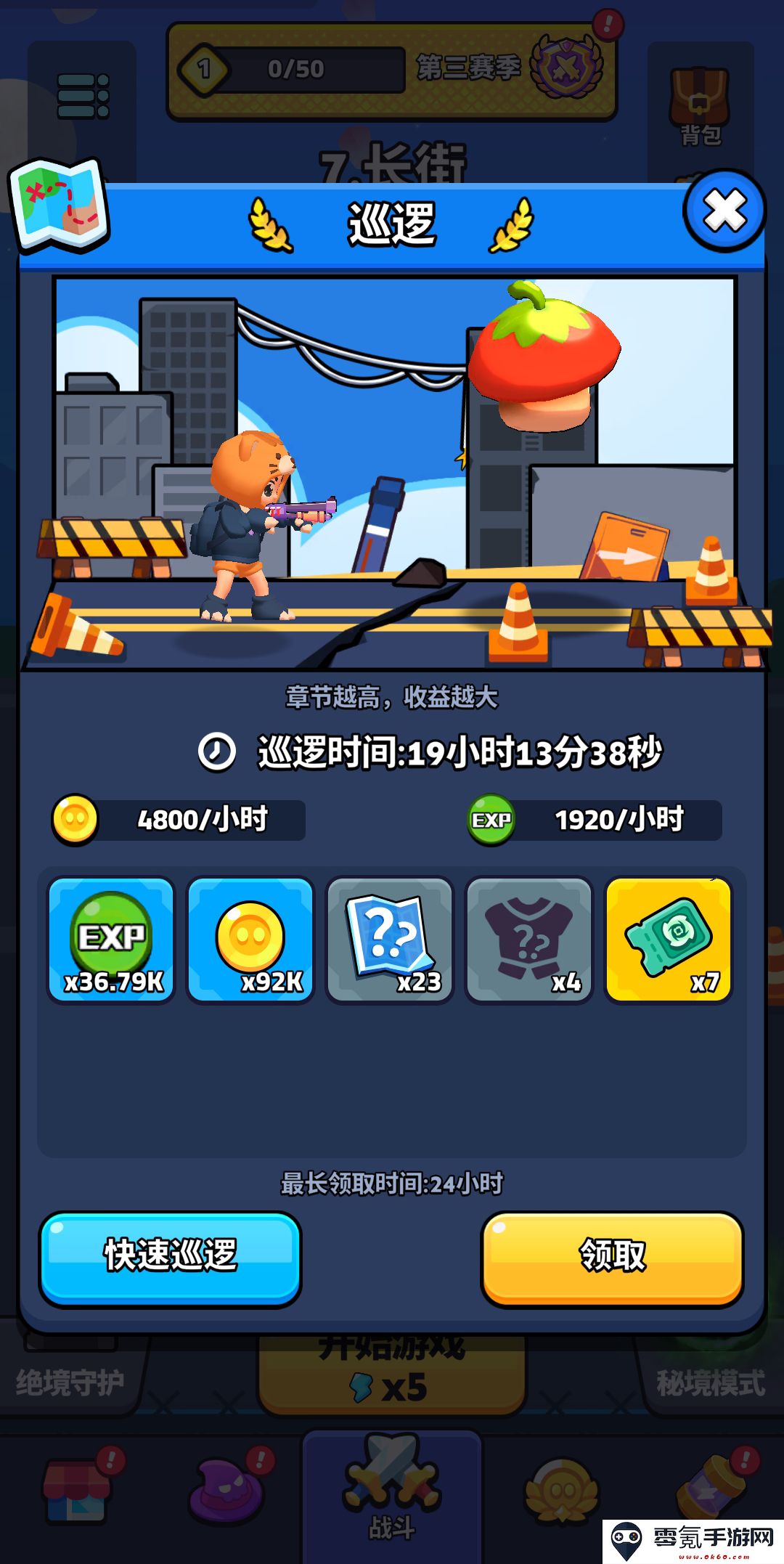Claim patrol rewards with 领取

(612, 1257)
